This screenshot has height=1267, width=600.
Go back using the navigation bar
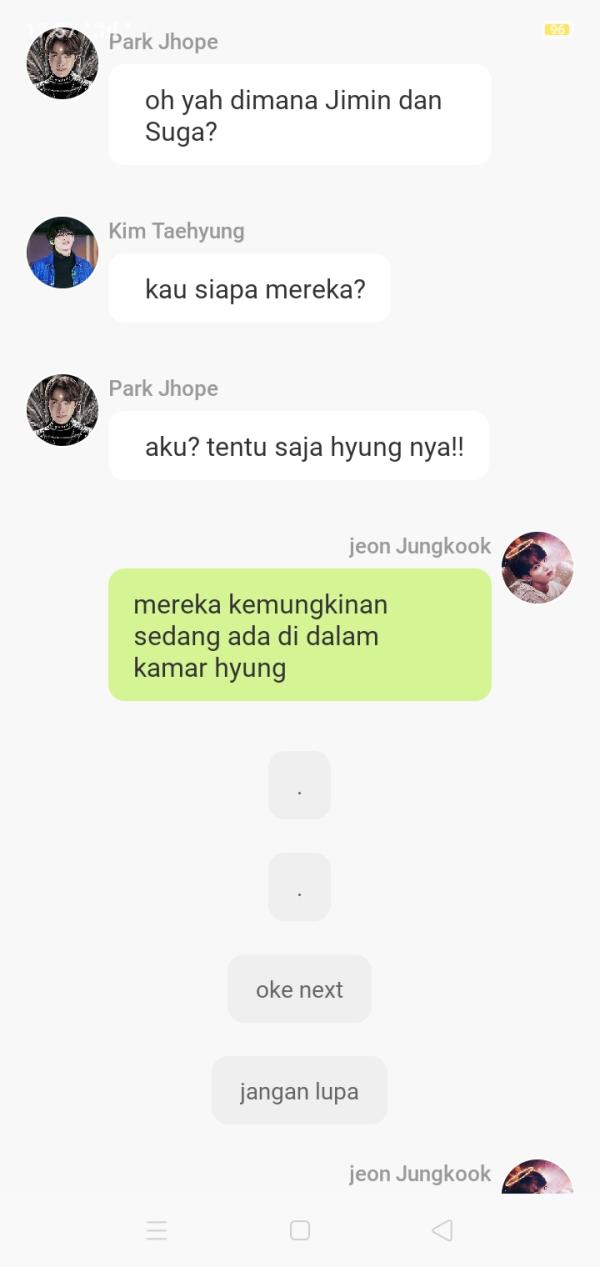442,1230
